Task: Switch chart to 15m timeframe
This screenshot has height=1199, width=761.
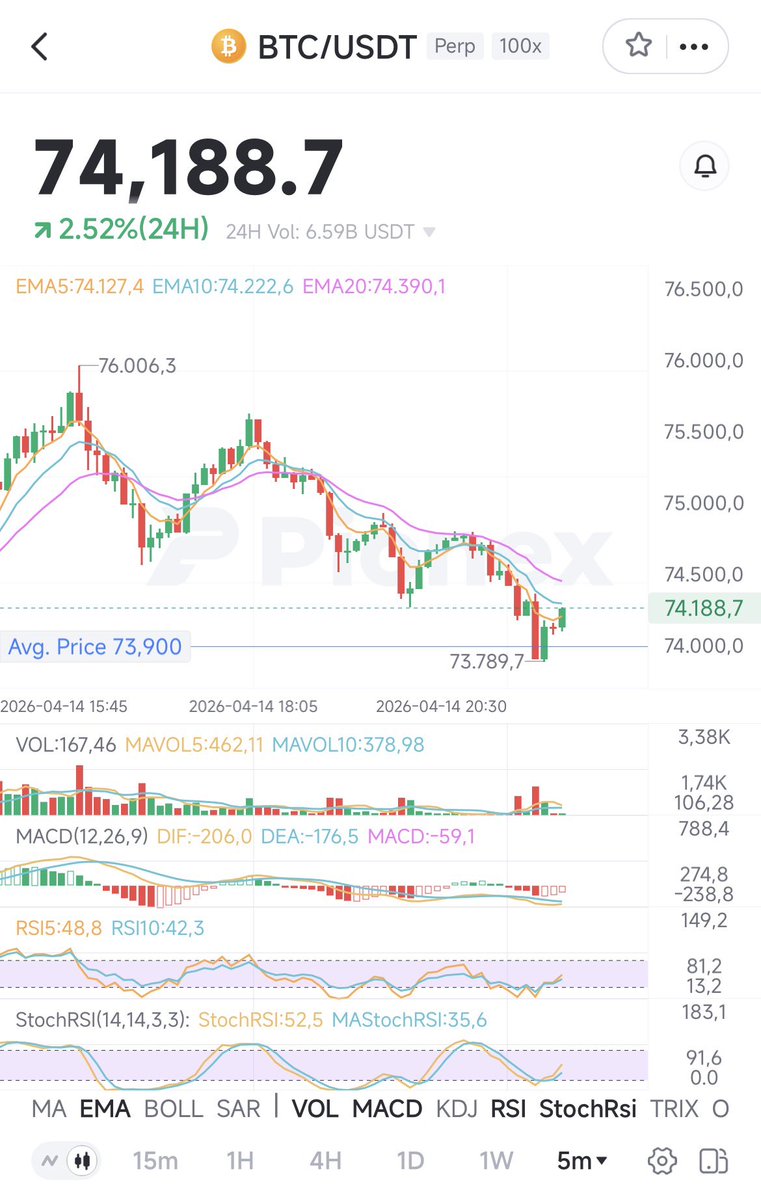Action: [155, 1161]
